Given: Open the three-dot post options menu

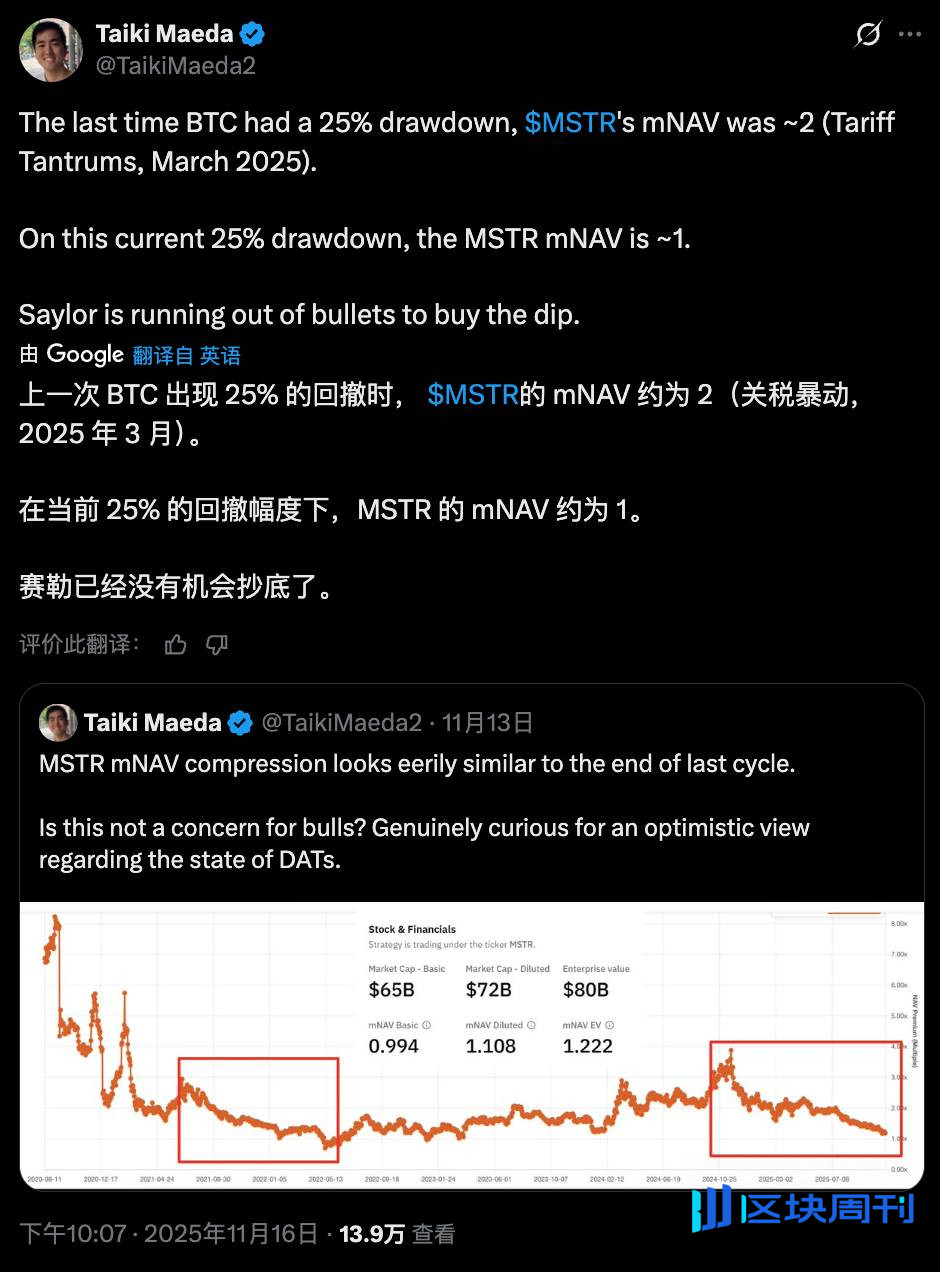Looking at the screenshot, I should click(x=911, y=33).
